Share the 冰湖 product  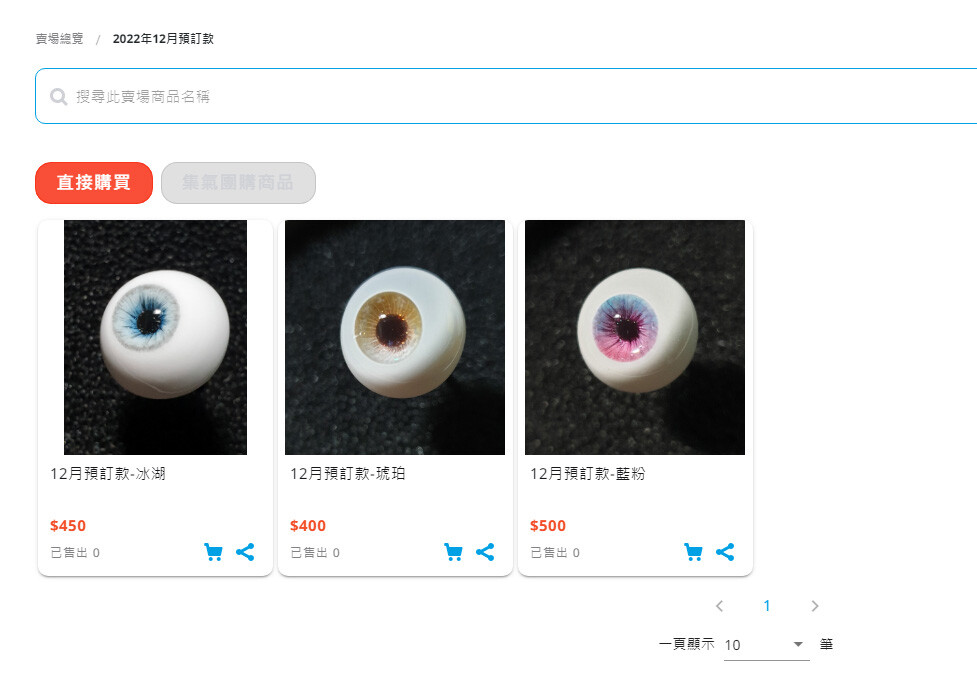point(245,552)
